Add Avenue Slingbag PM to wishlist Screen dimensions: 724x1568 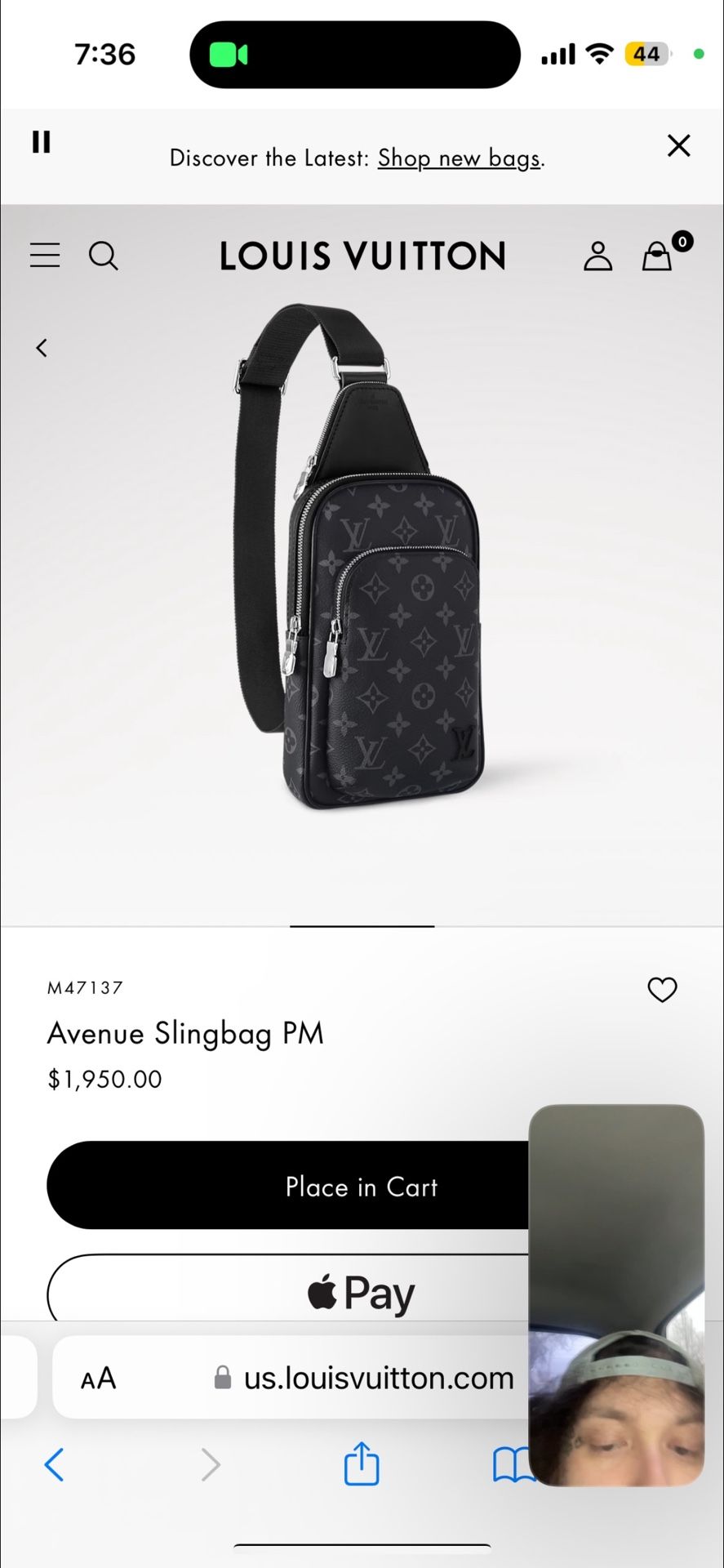662,989
